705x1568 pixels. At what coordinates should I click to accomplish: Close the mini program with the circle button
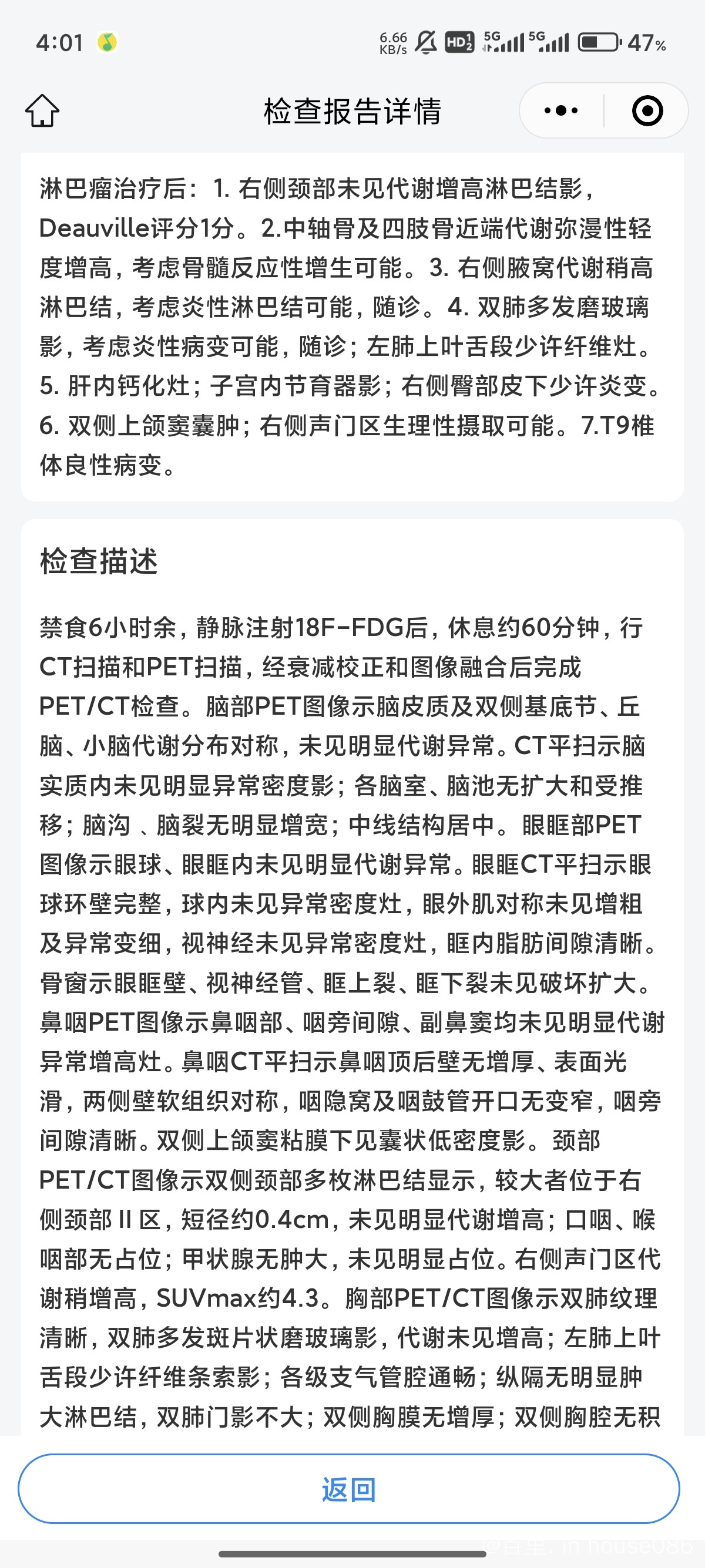pos(647,111)
